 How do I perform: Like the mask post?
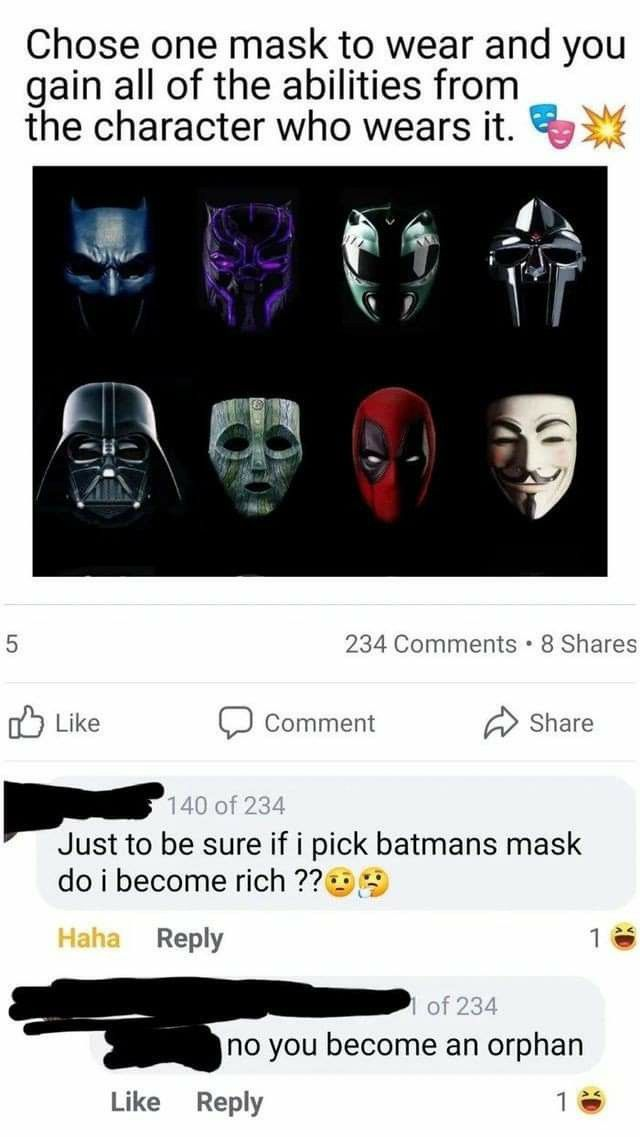54,723
